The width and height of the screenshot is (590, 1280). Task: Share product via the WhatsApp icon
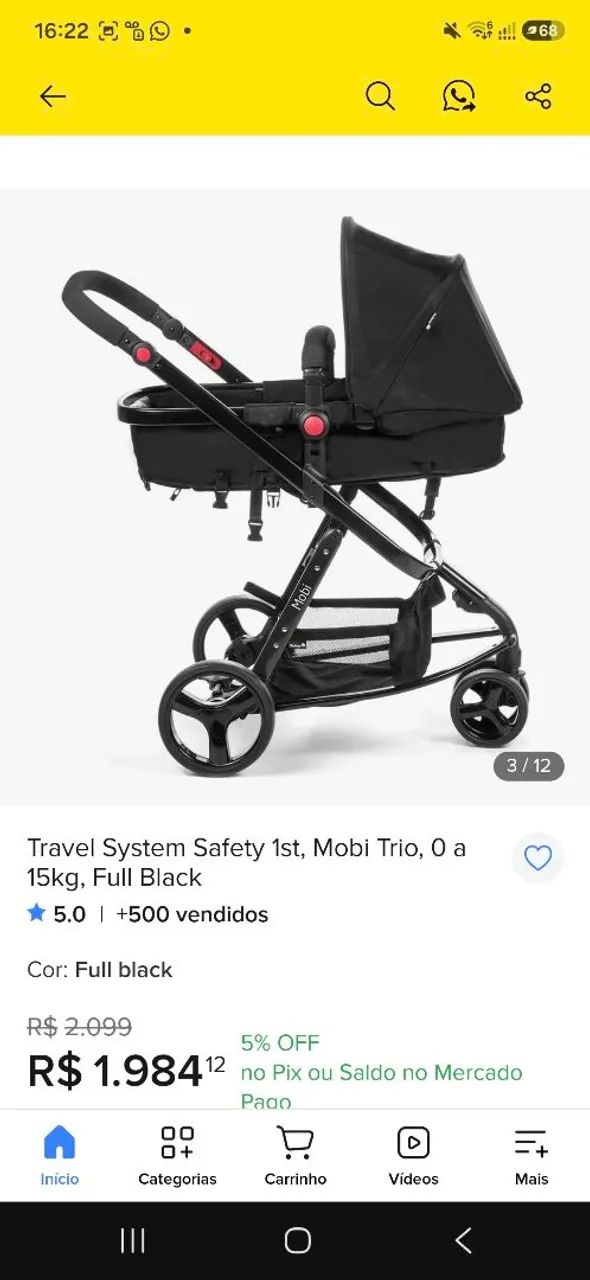click(459, 96)
